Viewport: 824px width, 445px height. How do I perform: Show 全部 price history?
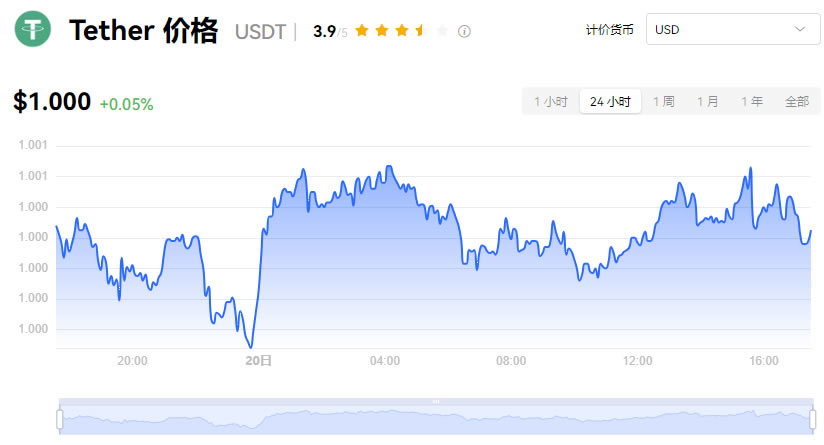[797, 101]
